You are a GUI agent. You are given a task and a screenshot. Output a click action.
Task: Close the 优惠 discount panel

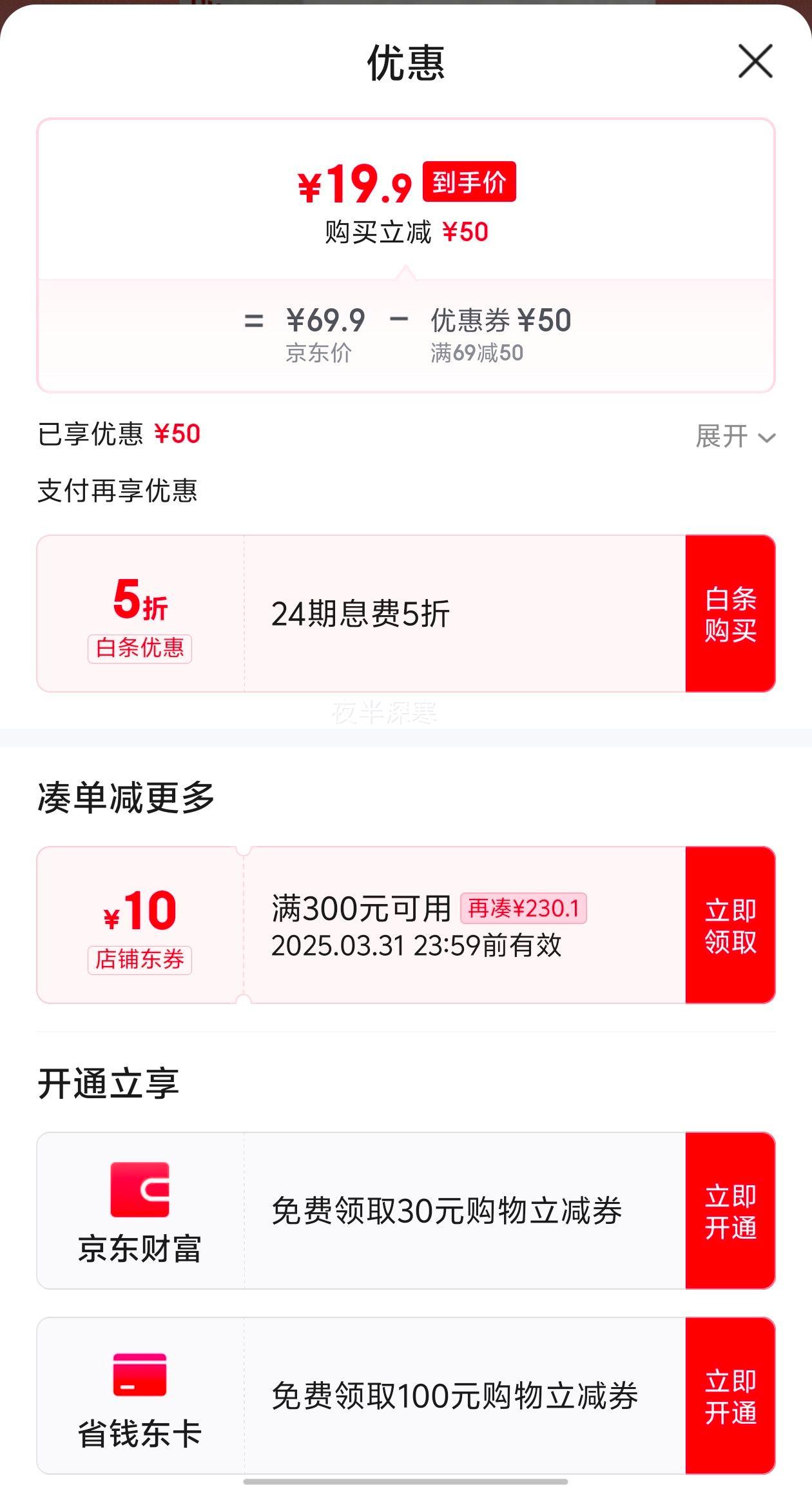755,62
